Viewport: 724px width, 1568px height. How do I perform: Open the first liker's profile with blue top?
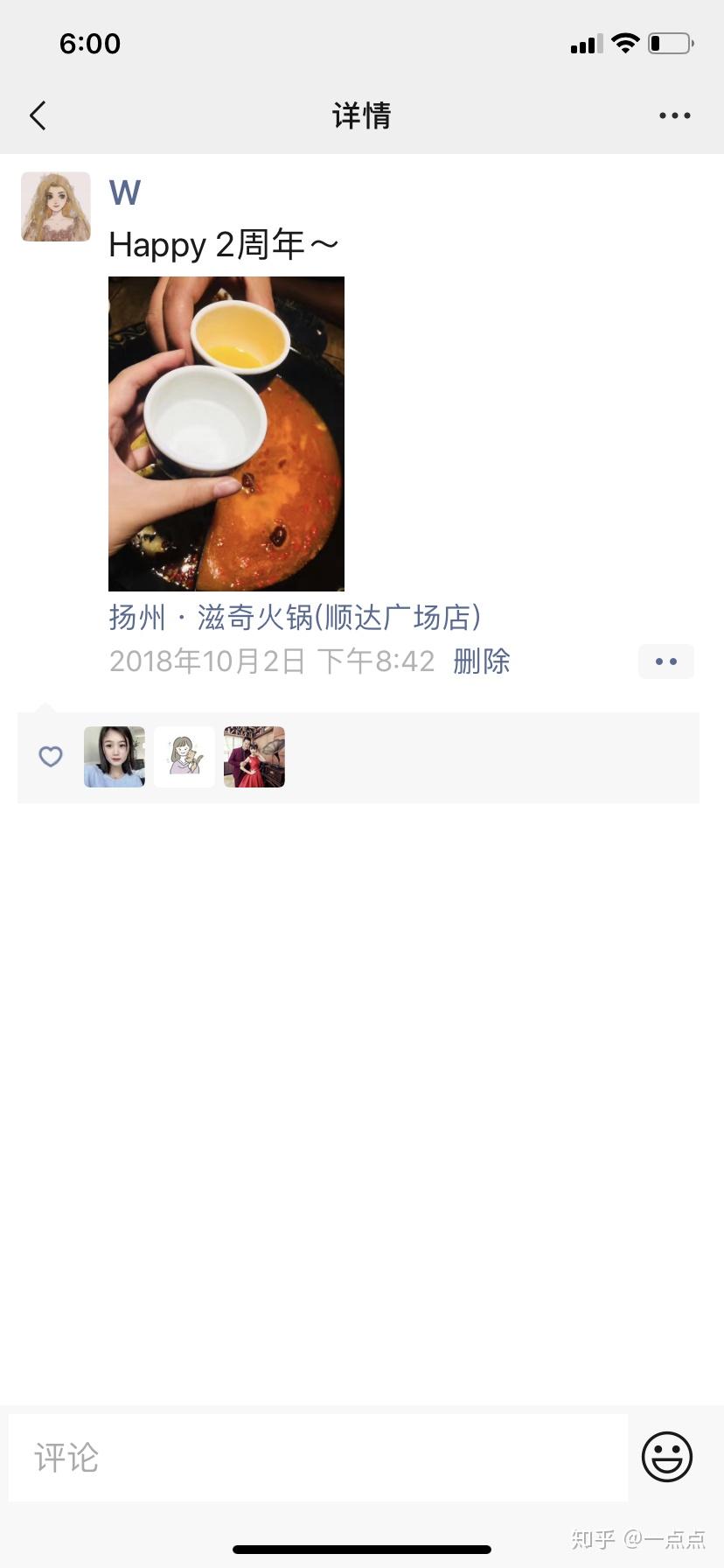click(x=115, y=757)
